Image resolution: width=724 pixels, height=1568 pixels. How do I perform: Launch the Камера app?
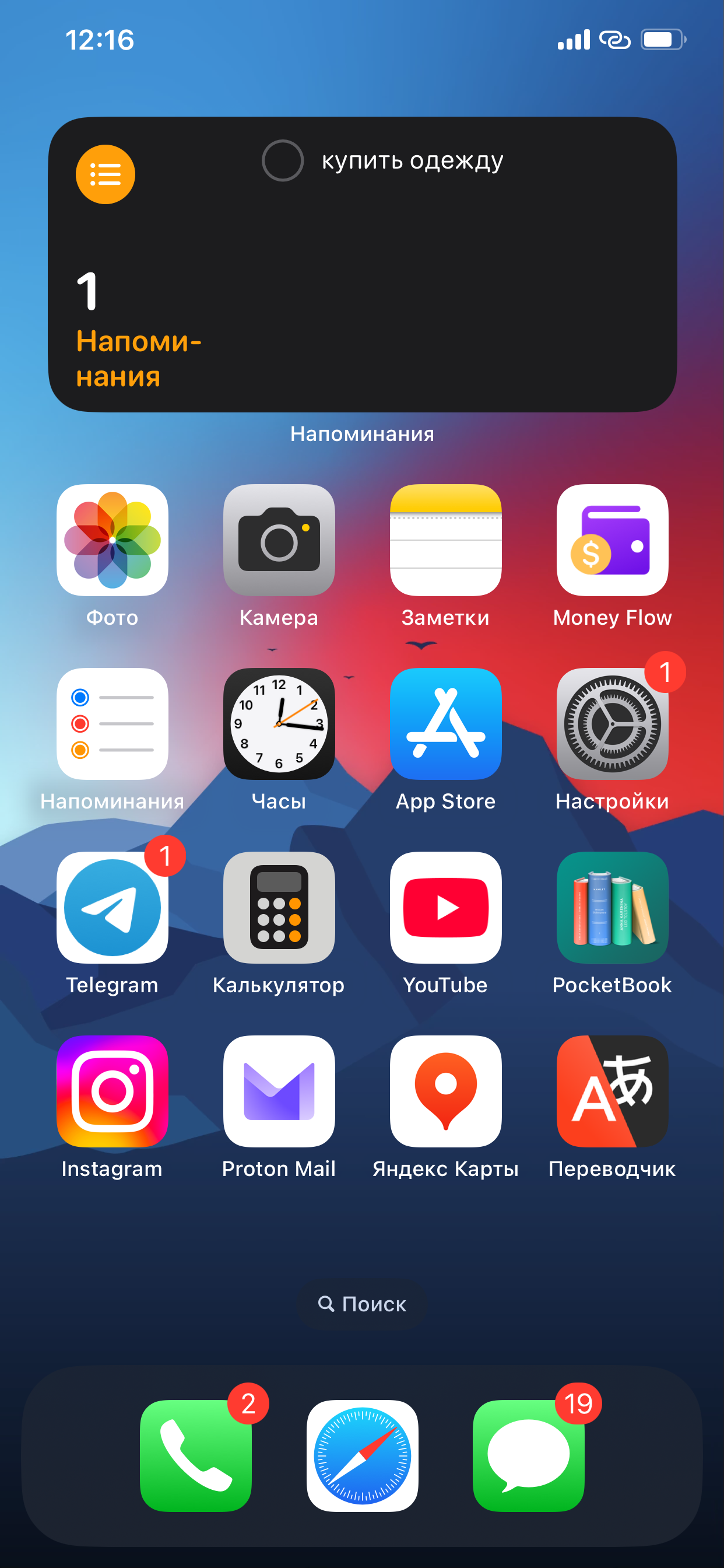[x=279, y=541]
